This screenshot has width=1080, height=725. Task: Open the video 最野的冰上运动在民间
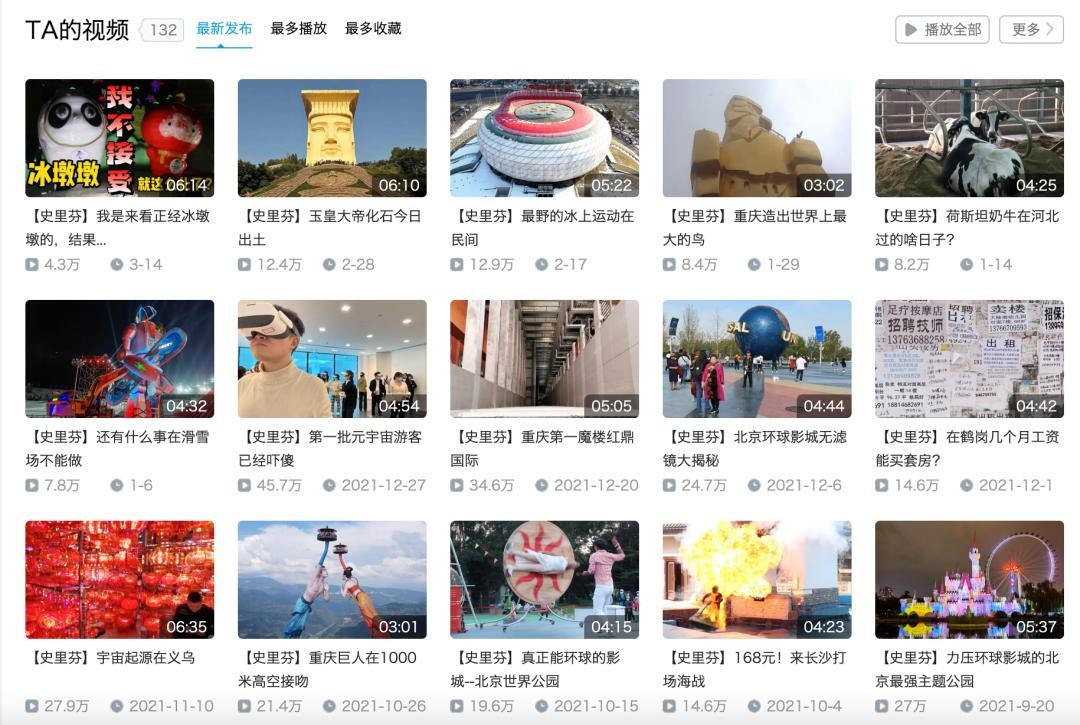(x=544, y=138)
